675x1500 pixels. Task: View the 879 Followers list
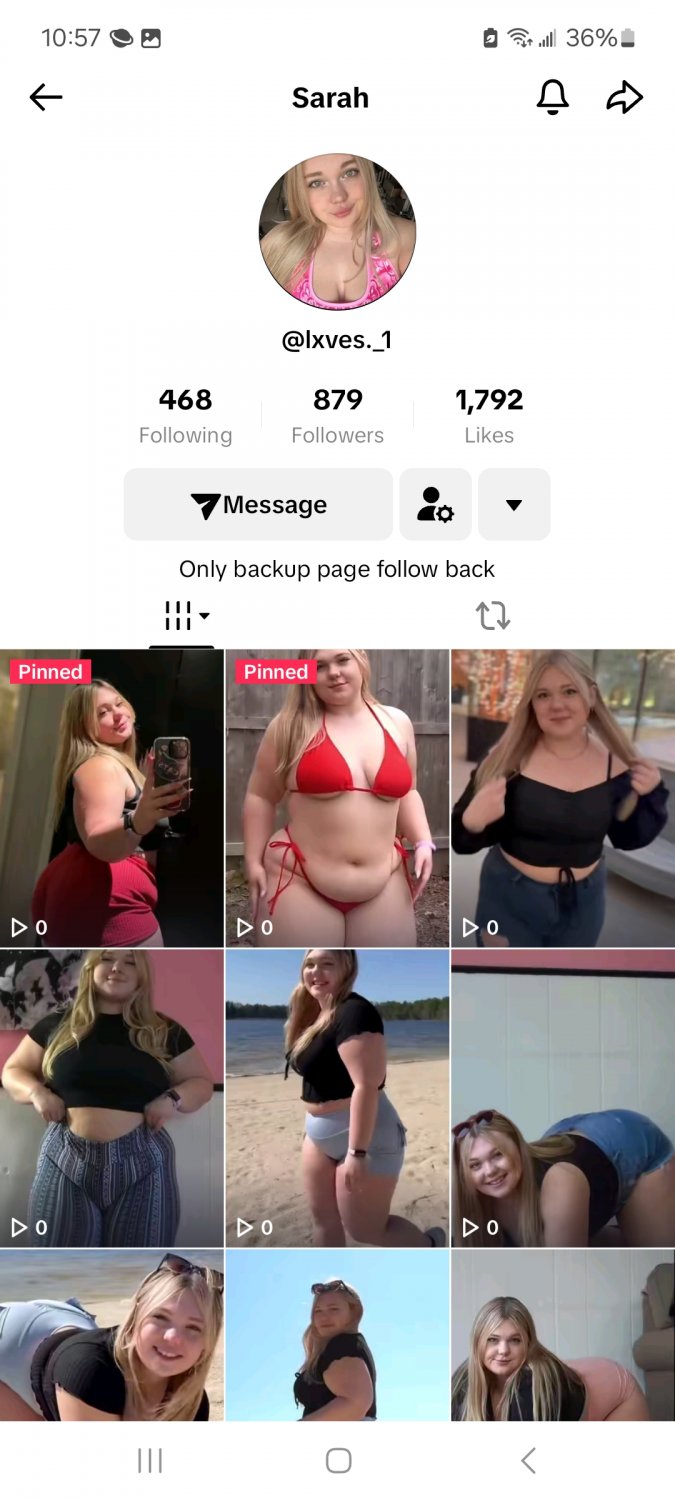point(337,415)
